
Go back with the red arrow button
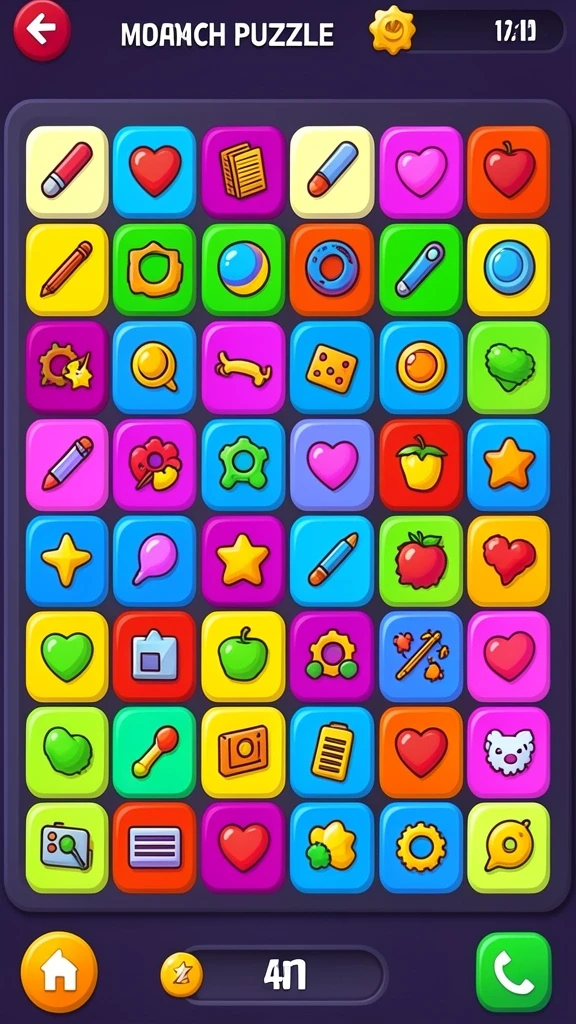coord(42,31)
